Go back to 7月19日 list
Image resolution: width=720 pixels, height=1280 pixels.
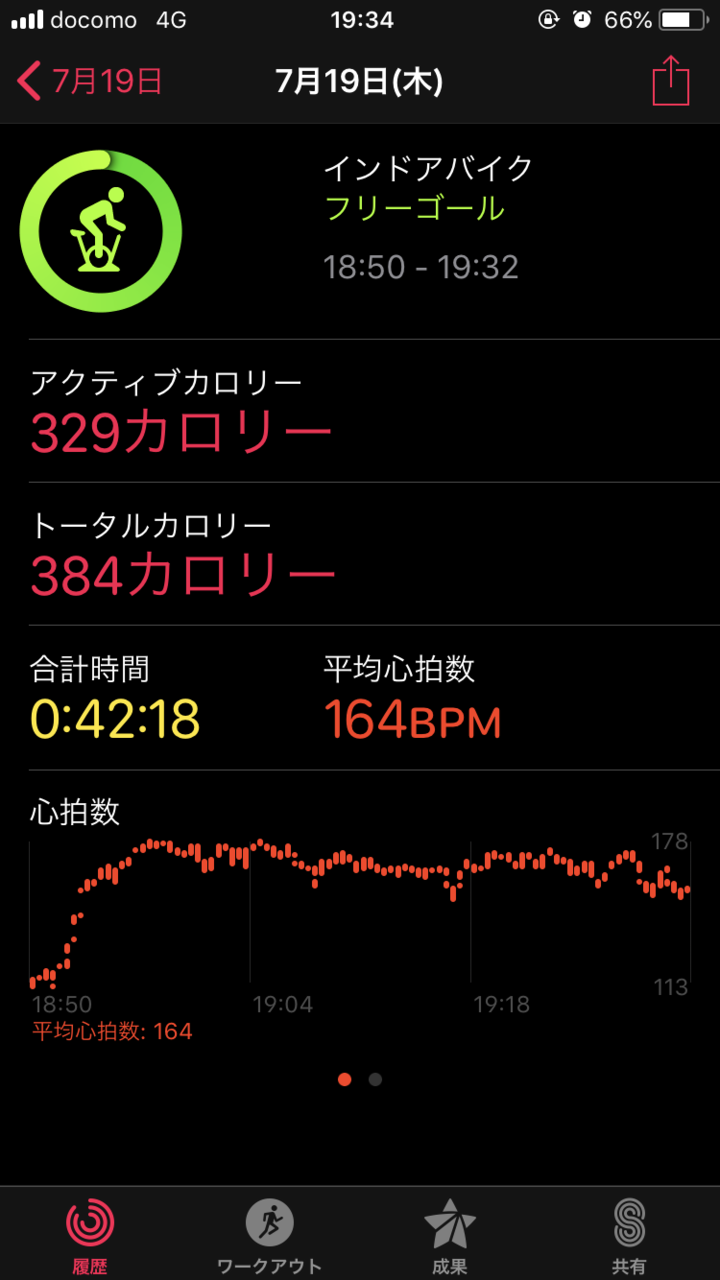[90, 82]
